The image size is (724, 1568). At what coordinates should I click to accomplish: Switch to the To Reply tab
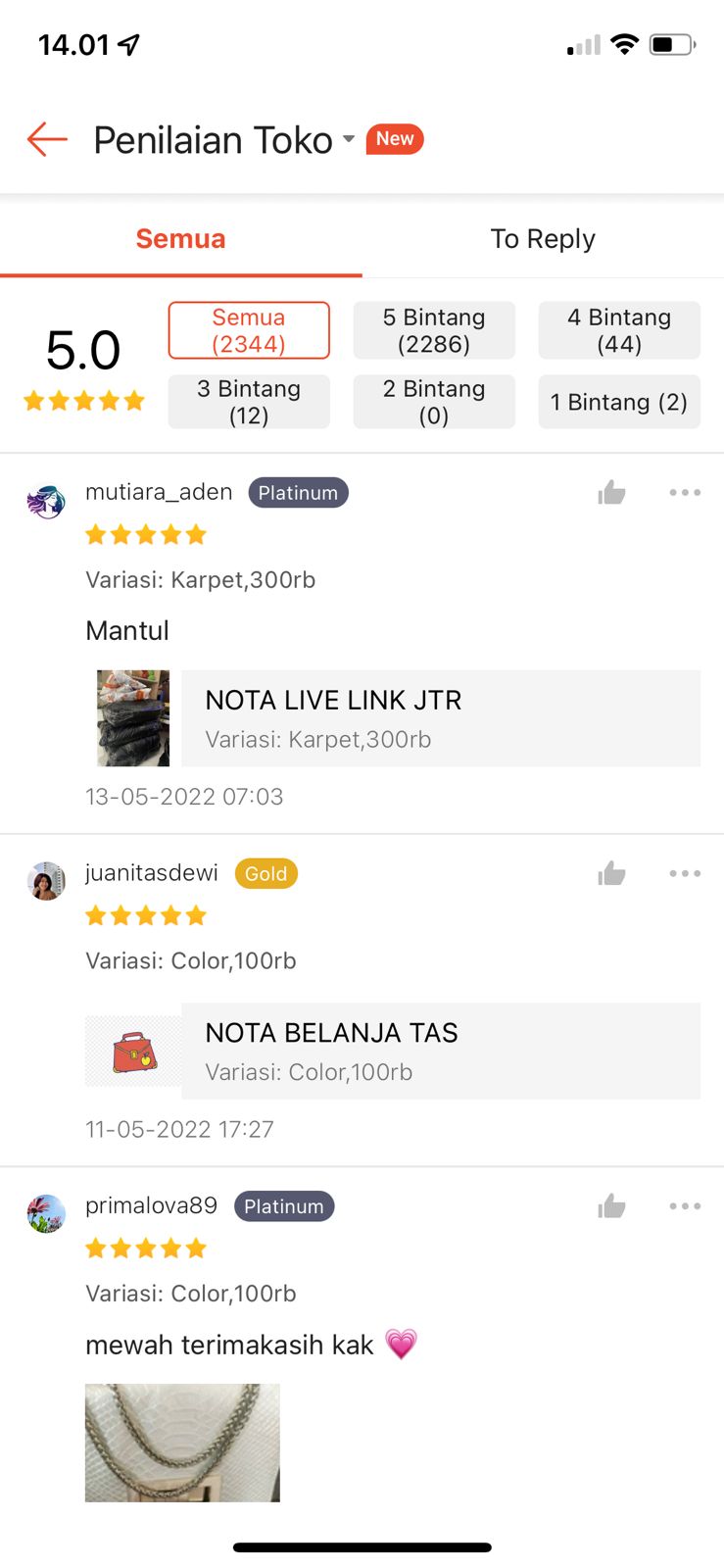[543, 239]
